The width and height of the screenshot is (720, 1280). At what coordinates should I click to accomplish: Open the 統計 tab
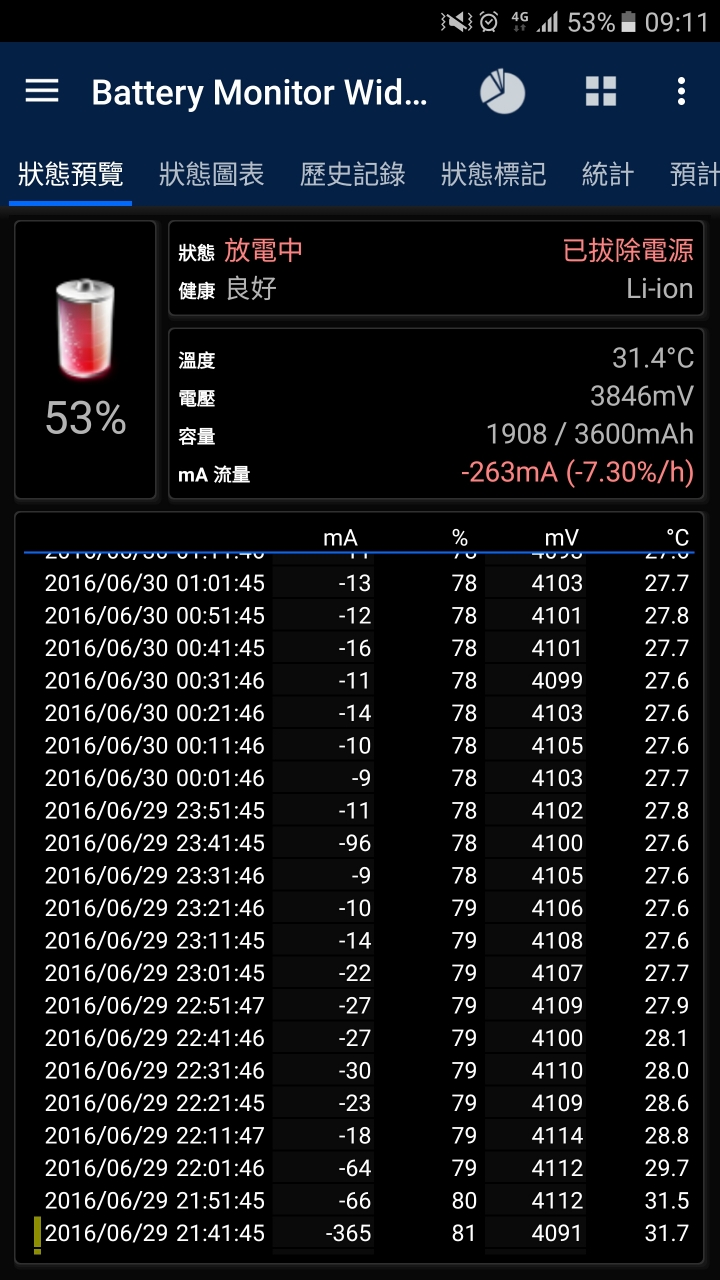pos(608,174)
